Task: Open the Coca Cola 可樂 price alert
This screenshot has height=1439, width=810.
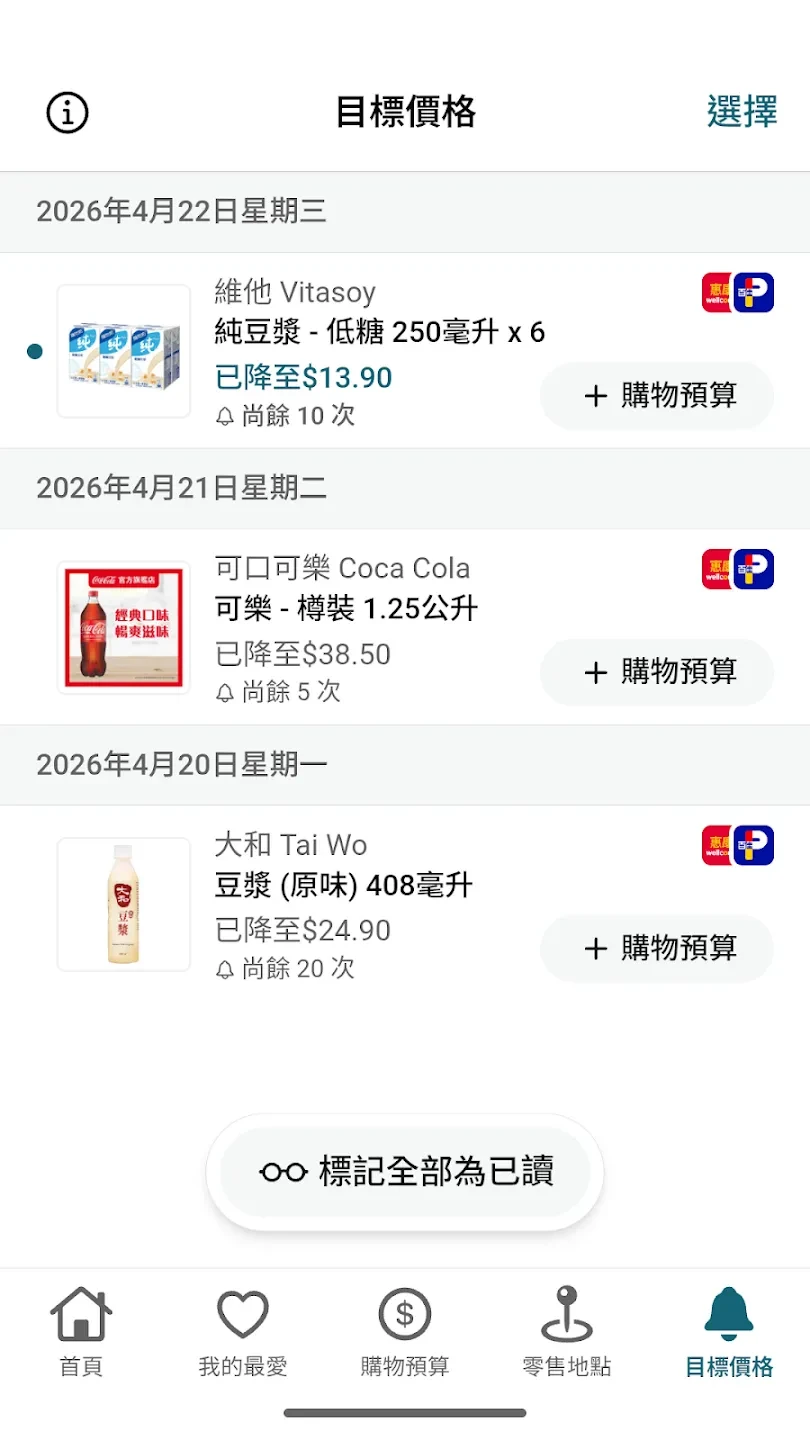Action: 405,627
